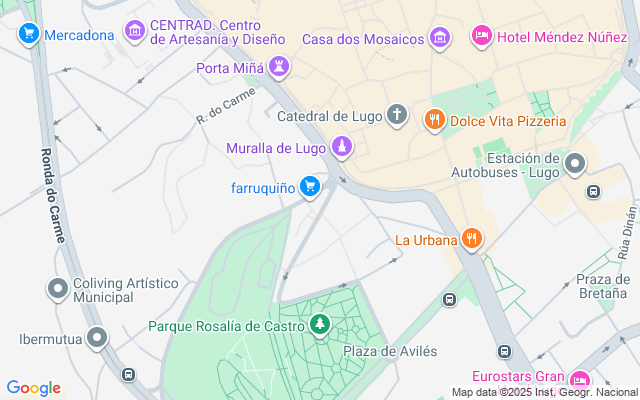
Task: Open CENTRAD Centro de Artesanía y Diseño marker
Action: 134,32
